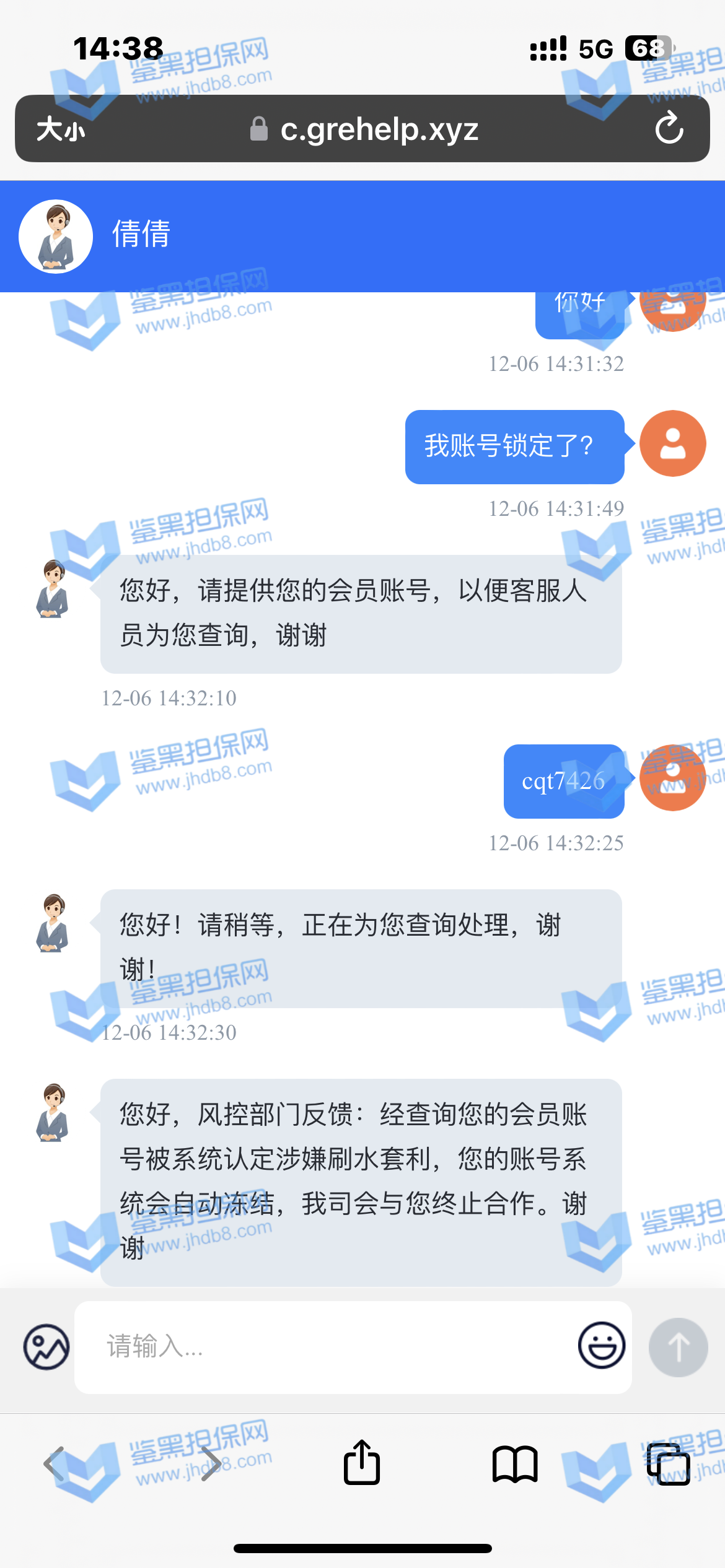Open the emoji picker
The height and width of the screenshot is (1568, 725).
point(601,1345)
